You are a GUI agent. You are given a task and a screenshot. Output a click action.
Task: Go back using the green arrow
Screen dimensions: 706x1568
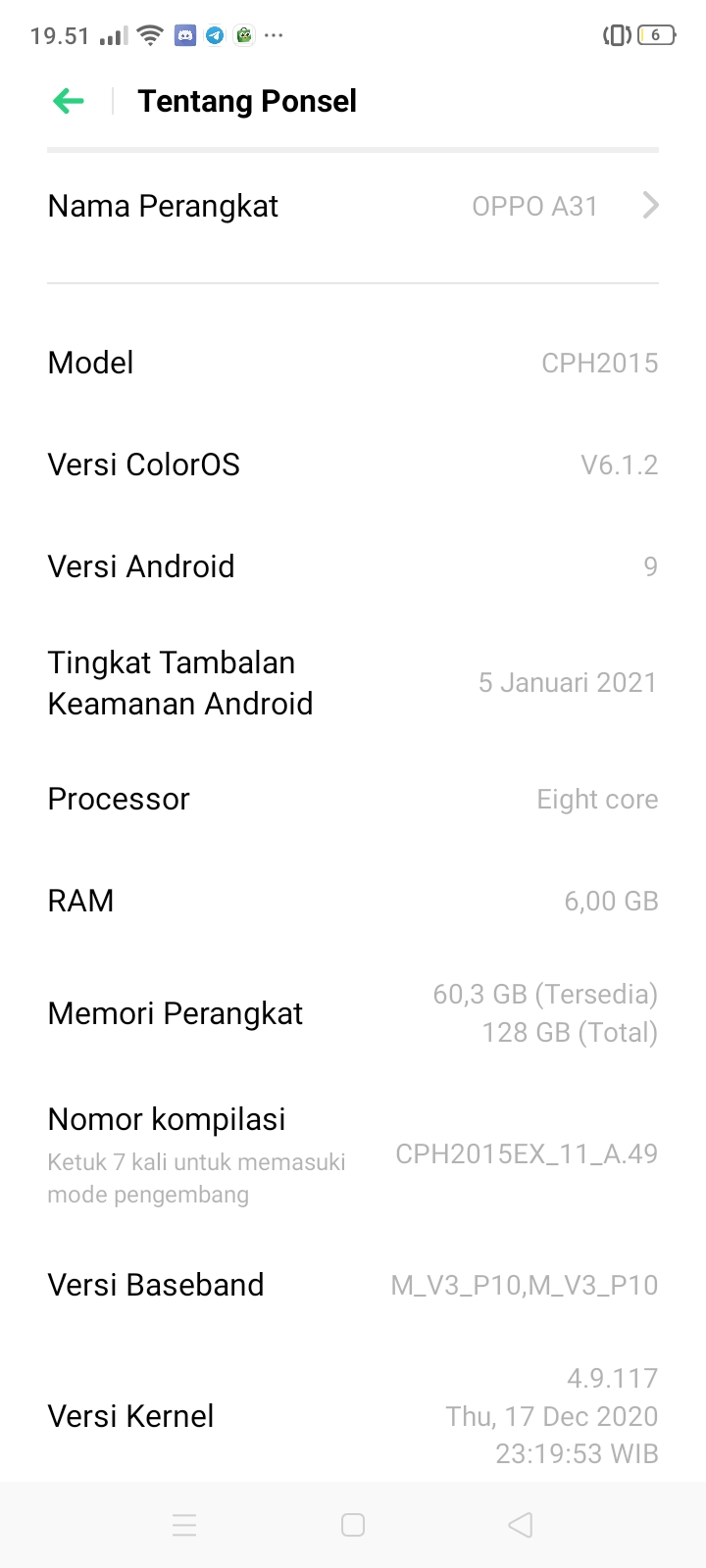[x=69, y=101]
